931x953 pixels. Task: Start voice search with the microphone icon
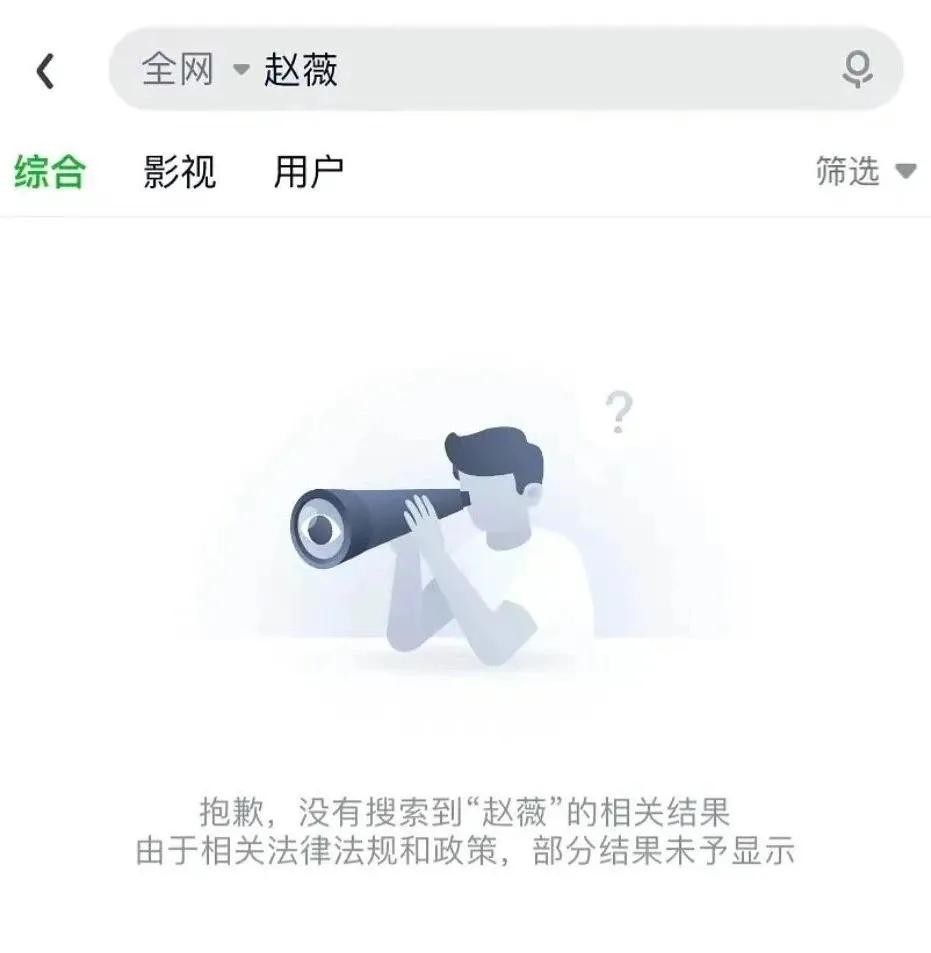pos(857,70)
